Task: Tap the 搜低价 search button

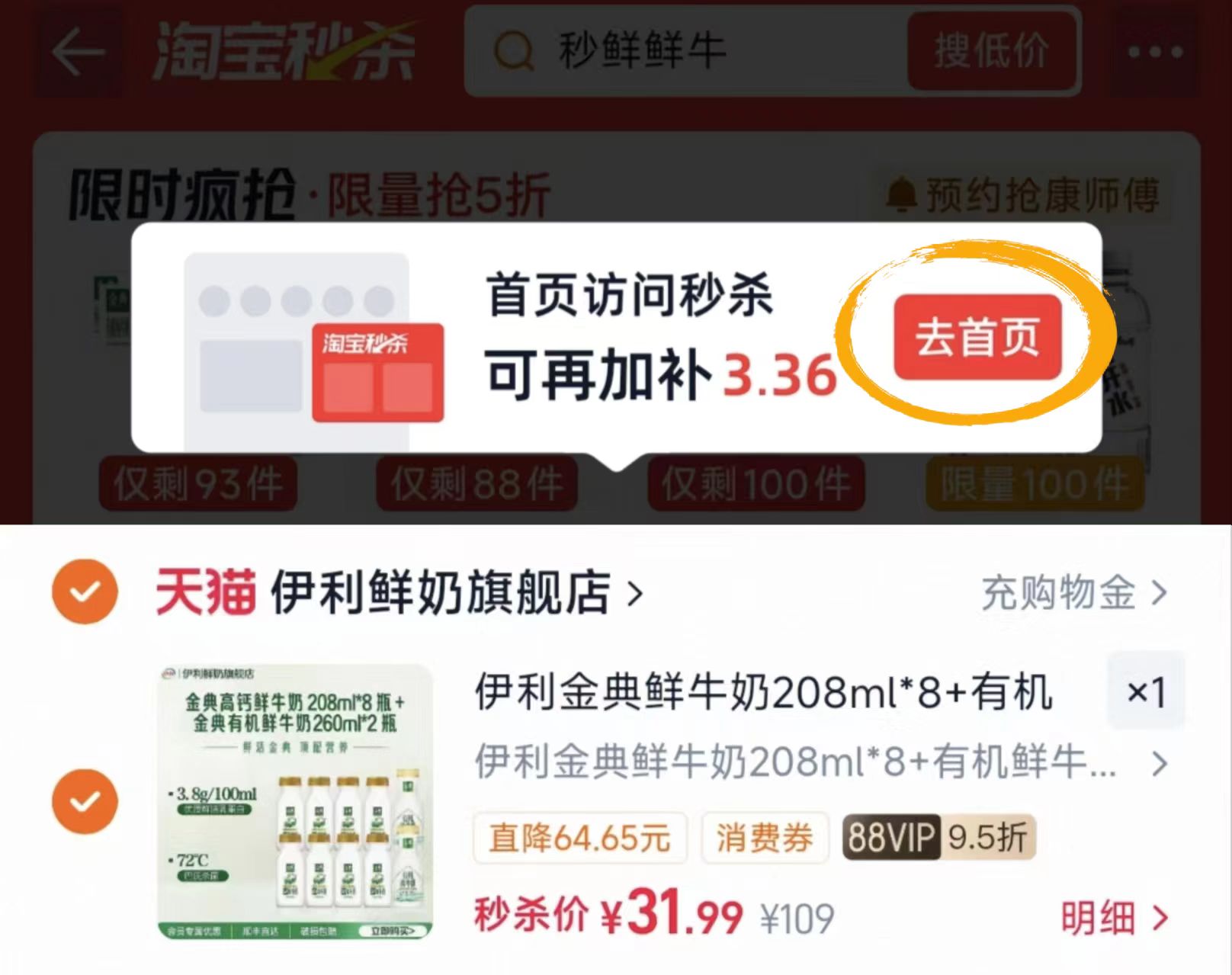Action: coord(992,52)
